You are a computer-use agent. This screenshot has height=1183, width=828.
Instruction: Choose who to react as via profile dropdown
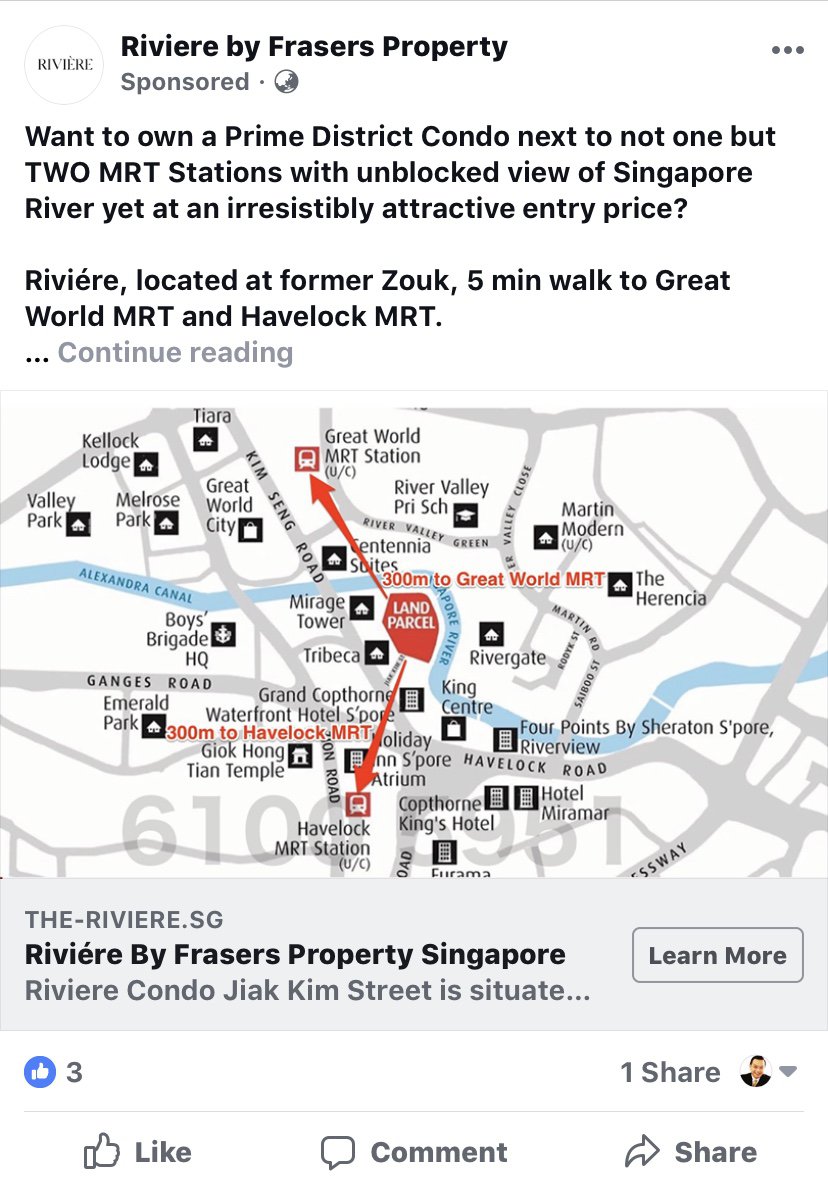769,1072
